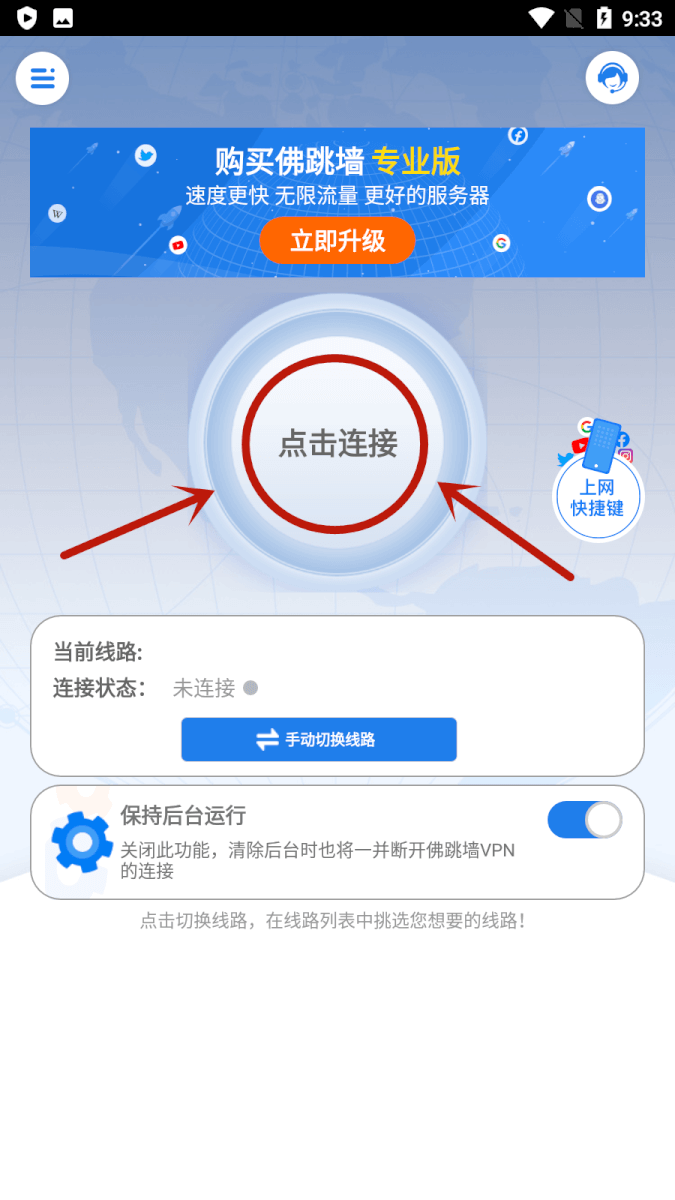The image size is (675, 1200).
Task: Tap 手动切换线路 to switch route
Action: pos(319,740)
